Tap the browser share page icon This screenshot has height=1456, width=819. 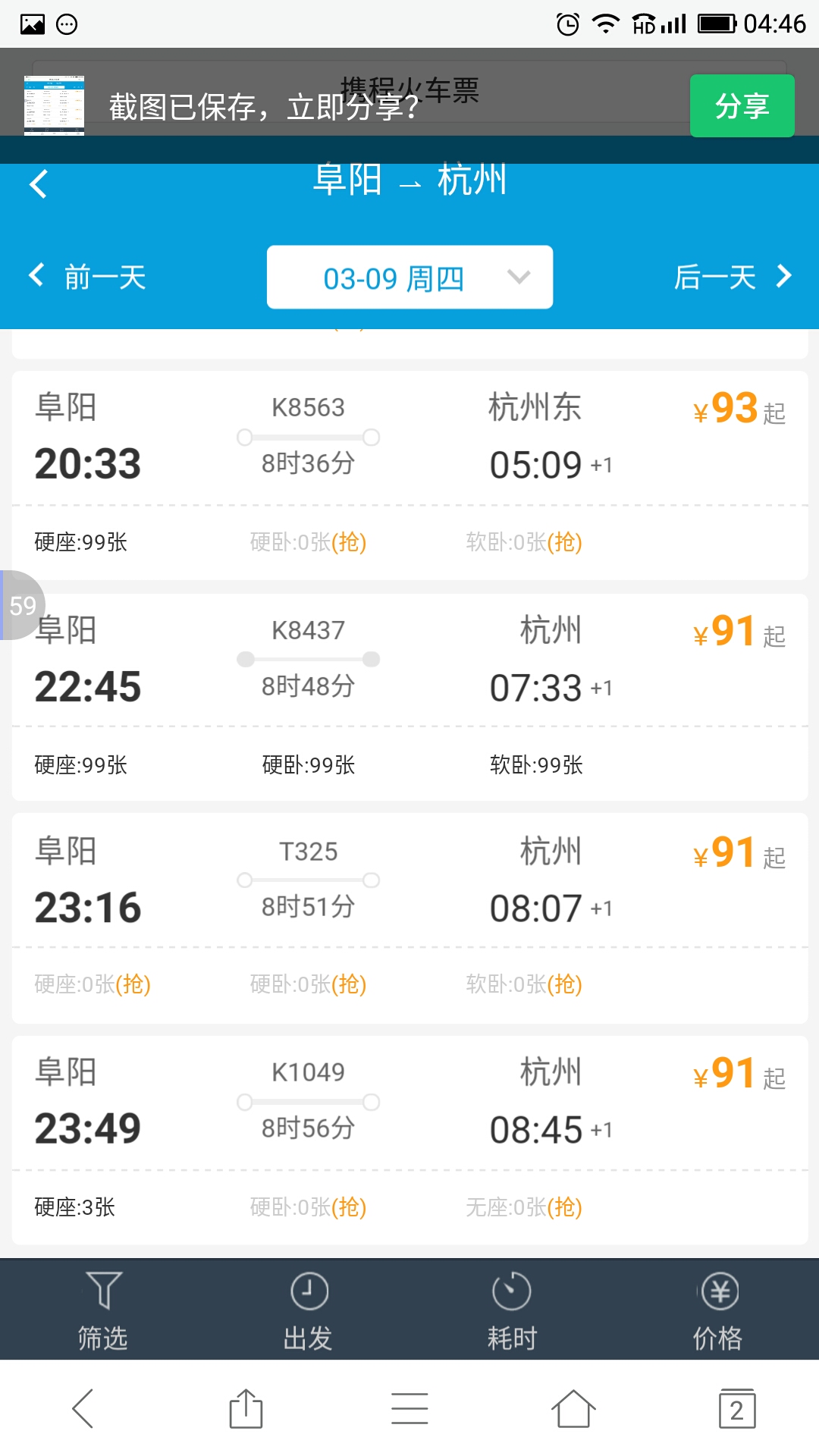click(246, 1409)
